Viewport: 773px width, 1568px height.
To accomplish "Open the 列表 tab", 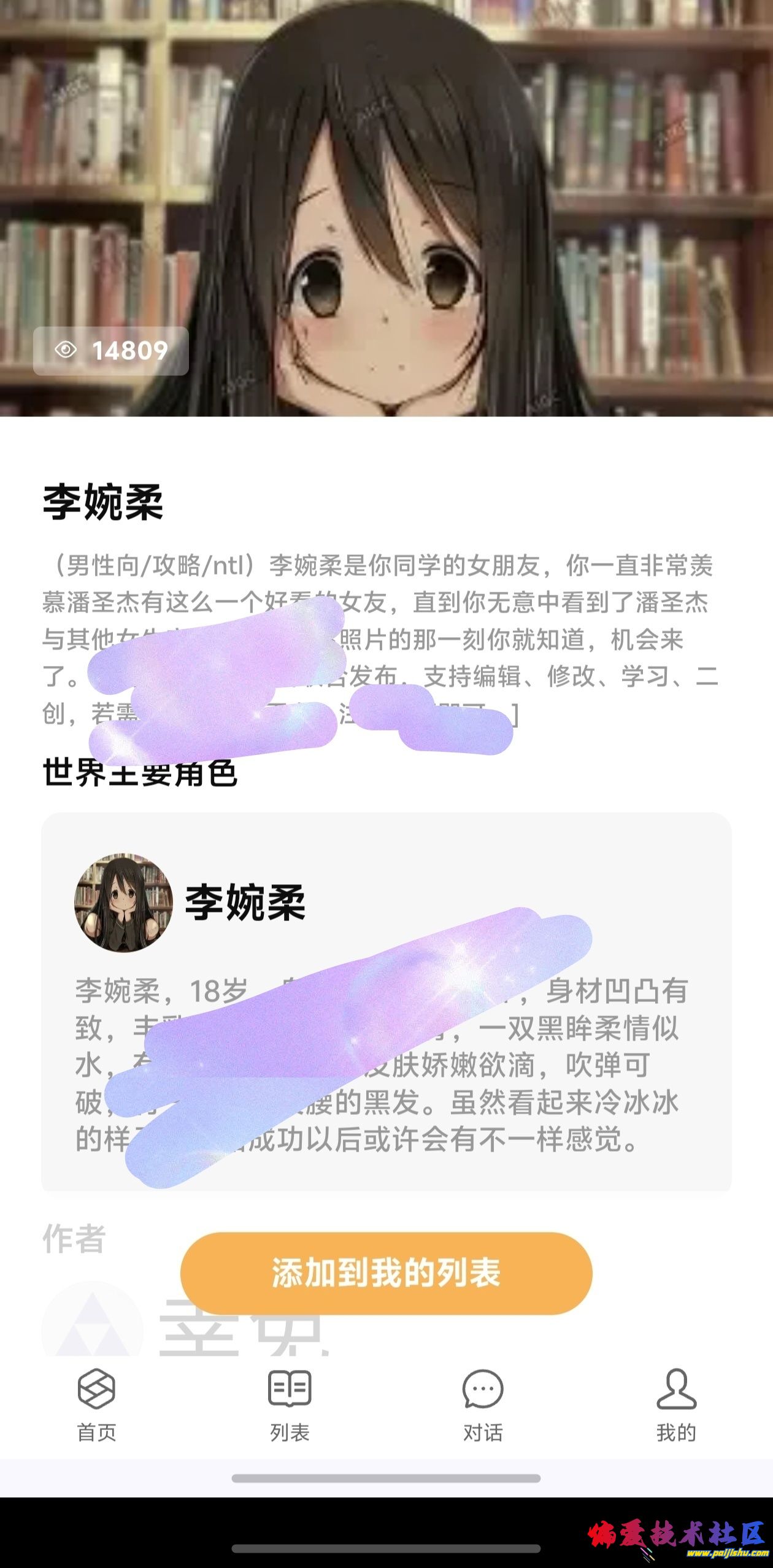I will click(x=290, y=1404).
